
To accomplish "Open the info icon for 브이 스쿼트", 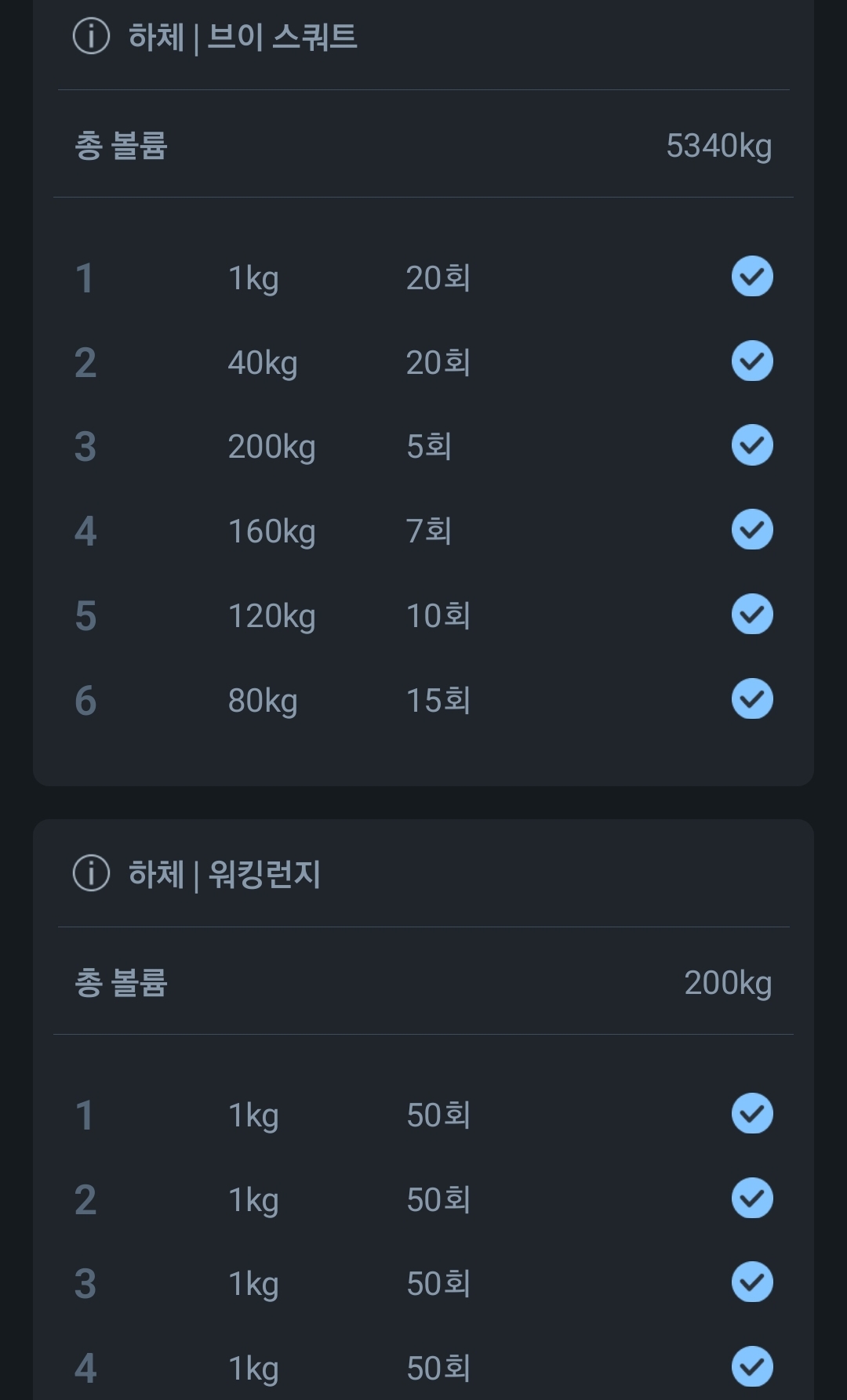I will click(91, 34).
